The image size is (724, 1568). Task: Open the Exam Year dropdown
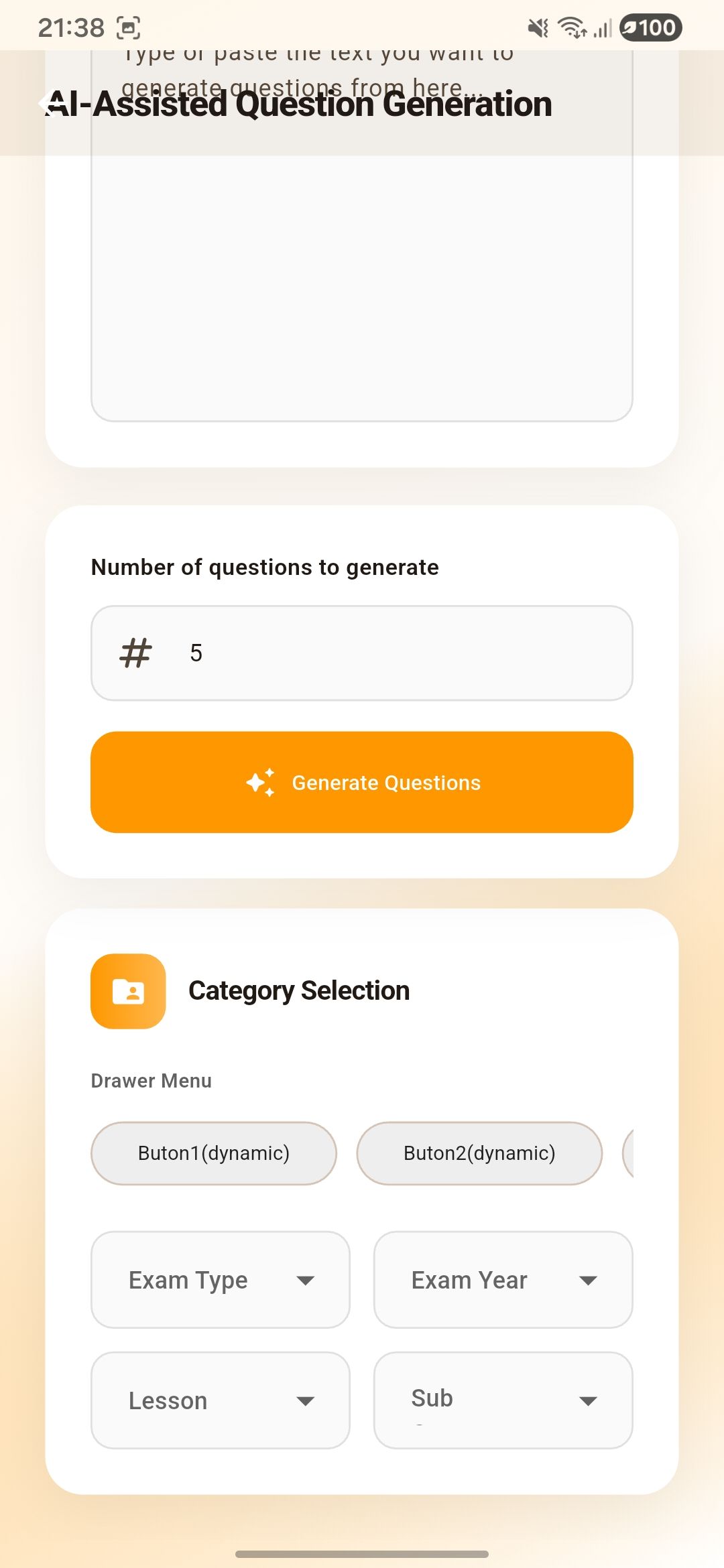[503, 1280]
